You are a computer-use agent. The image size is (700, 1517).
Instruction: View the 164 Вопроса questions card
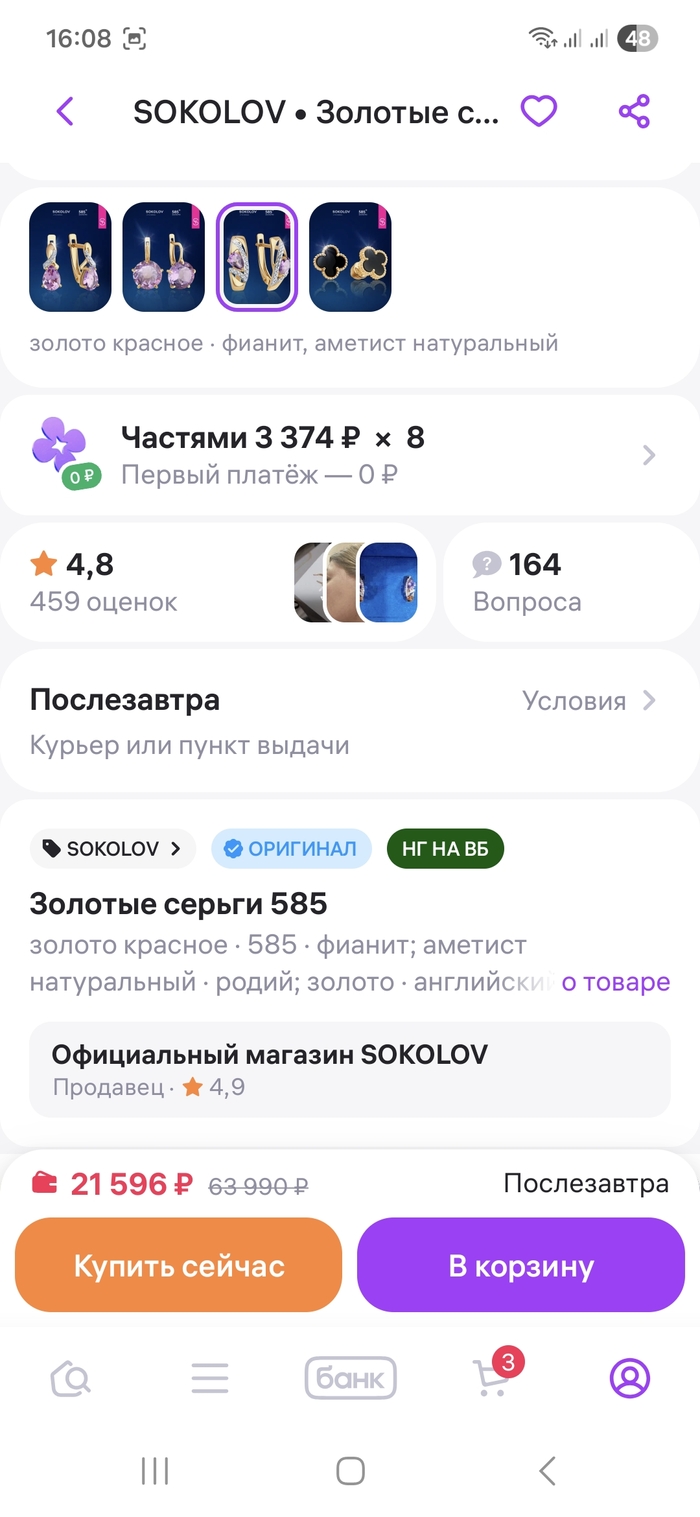[570, 582]
